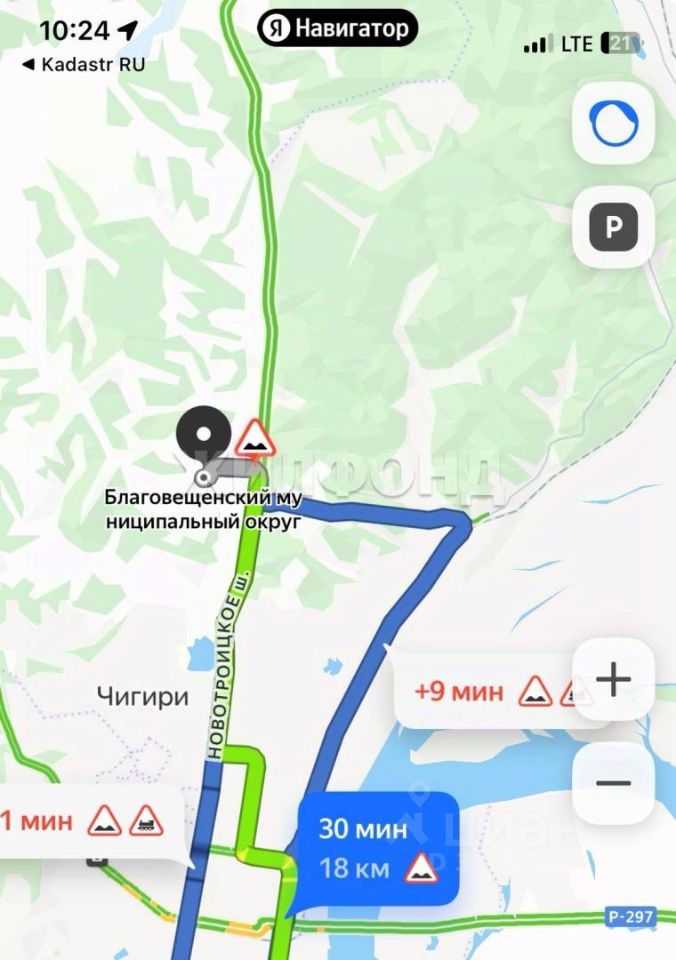Viewport: 676px width, 960px height.
Task: Choose the 30 мин 18 км route
Action: click(378, 848)
